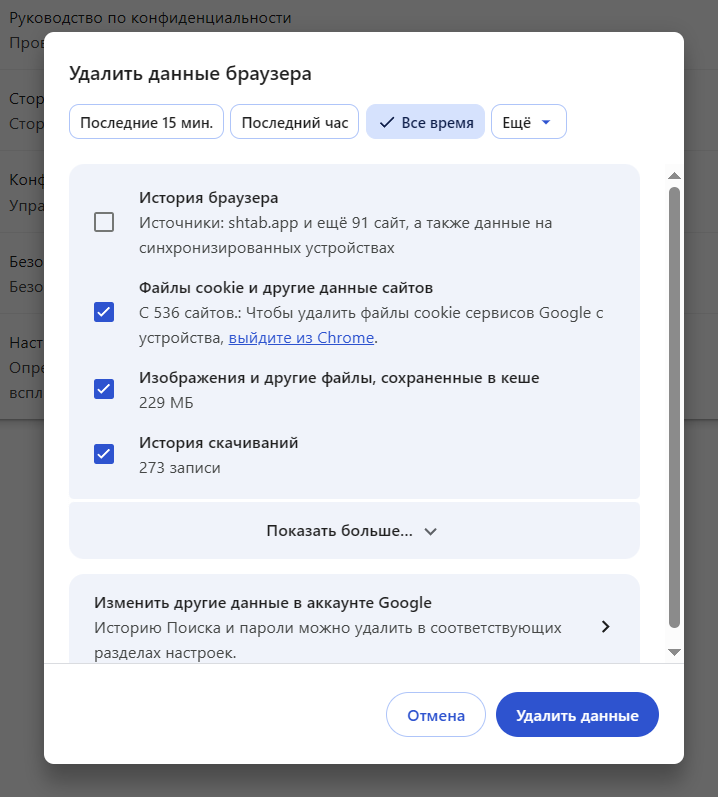Tap the scrollbar down arrow

coord(674,651)
